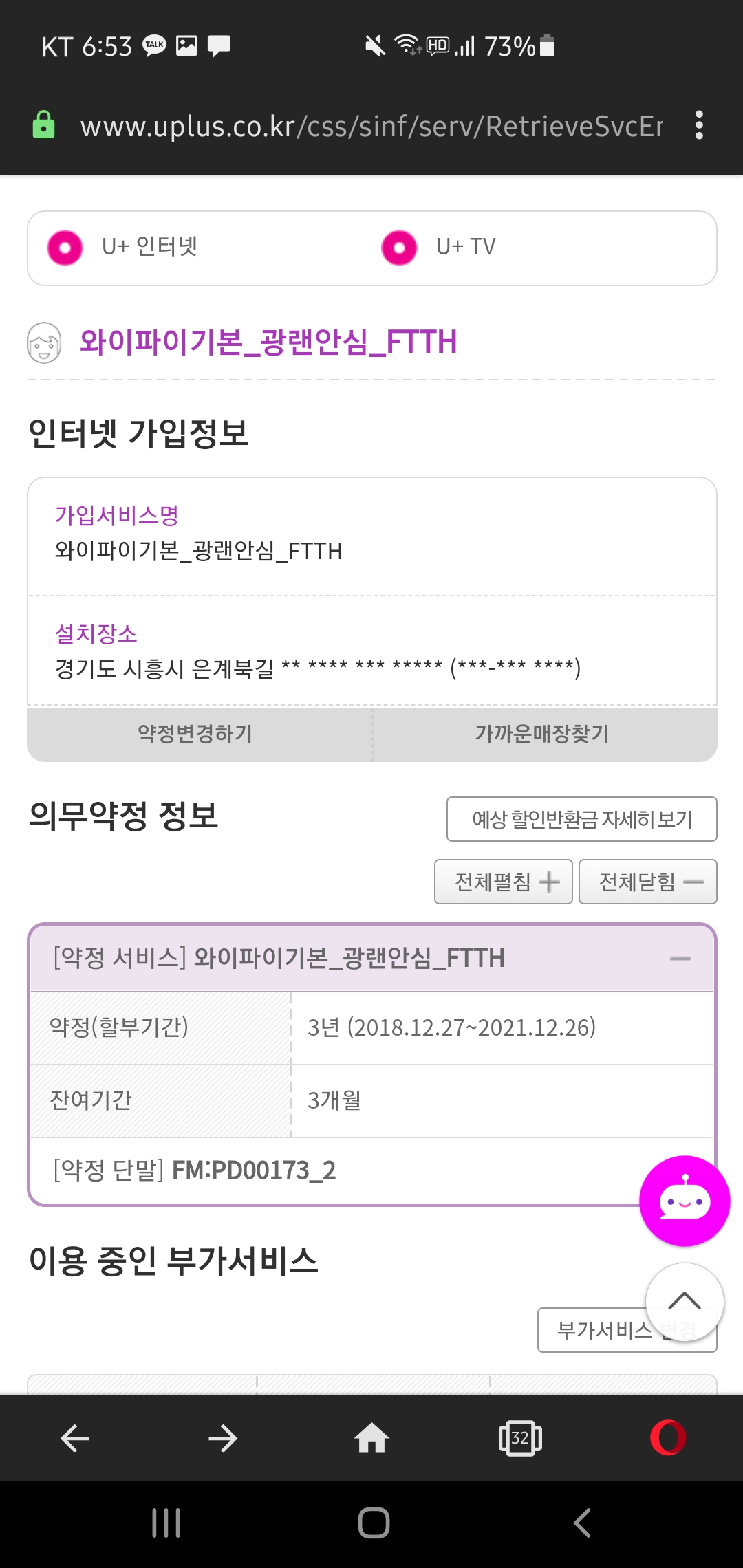This screenshot has height=1568, width=743.
Task: View 예상 할인반환금 자세히보기
Action: tap(581, 819)
